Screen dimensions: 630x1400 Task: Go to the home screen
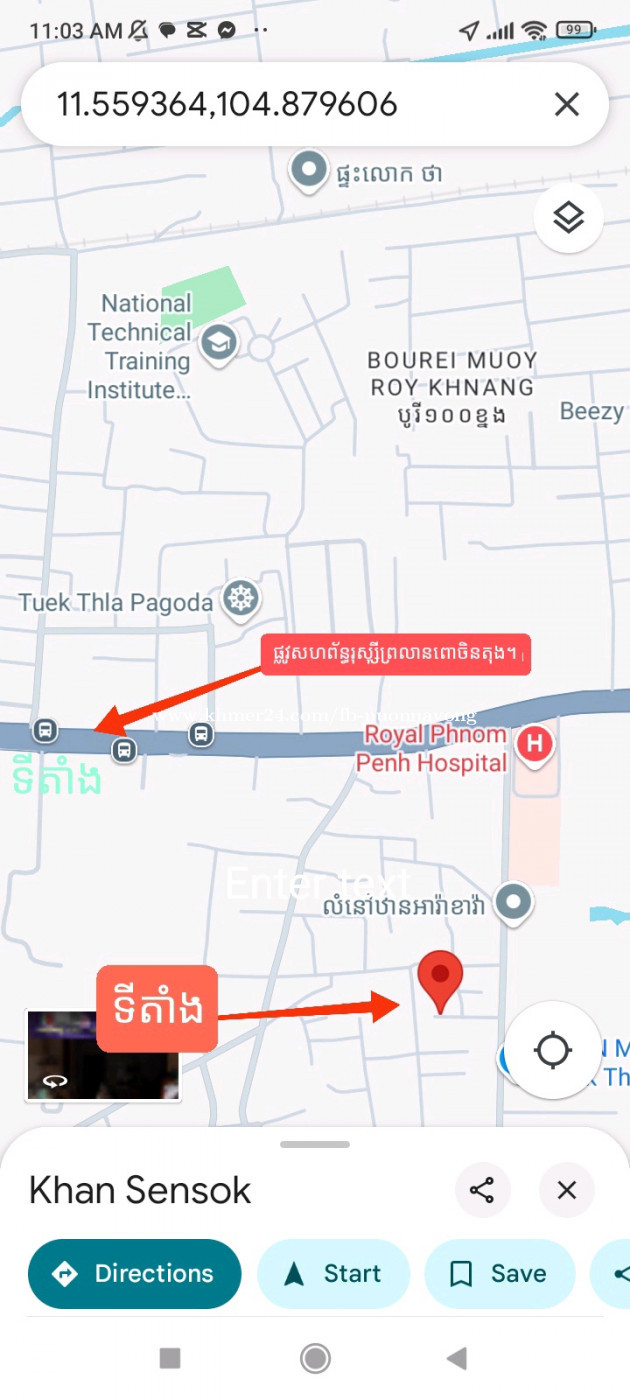coord(315,1357)
